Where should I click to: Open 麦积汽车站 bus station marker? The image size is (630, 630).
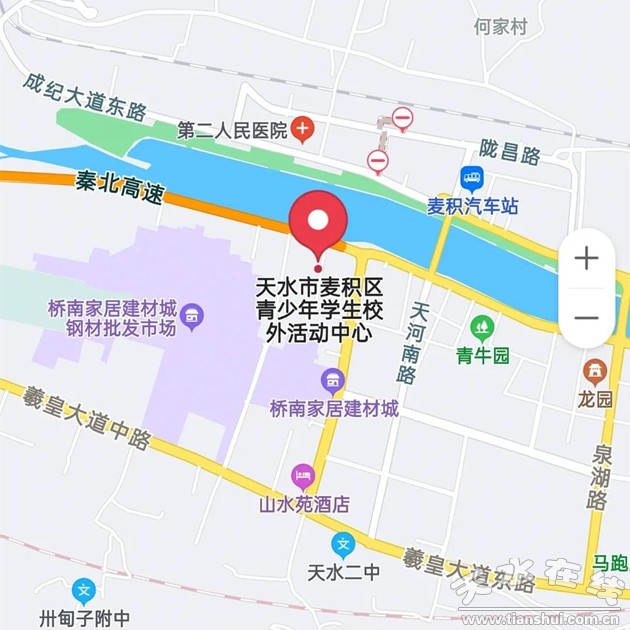click(472, 180)
